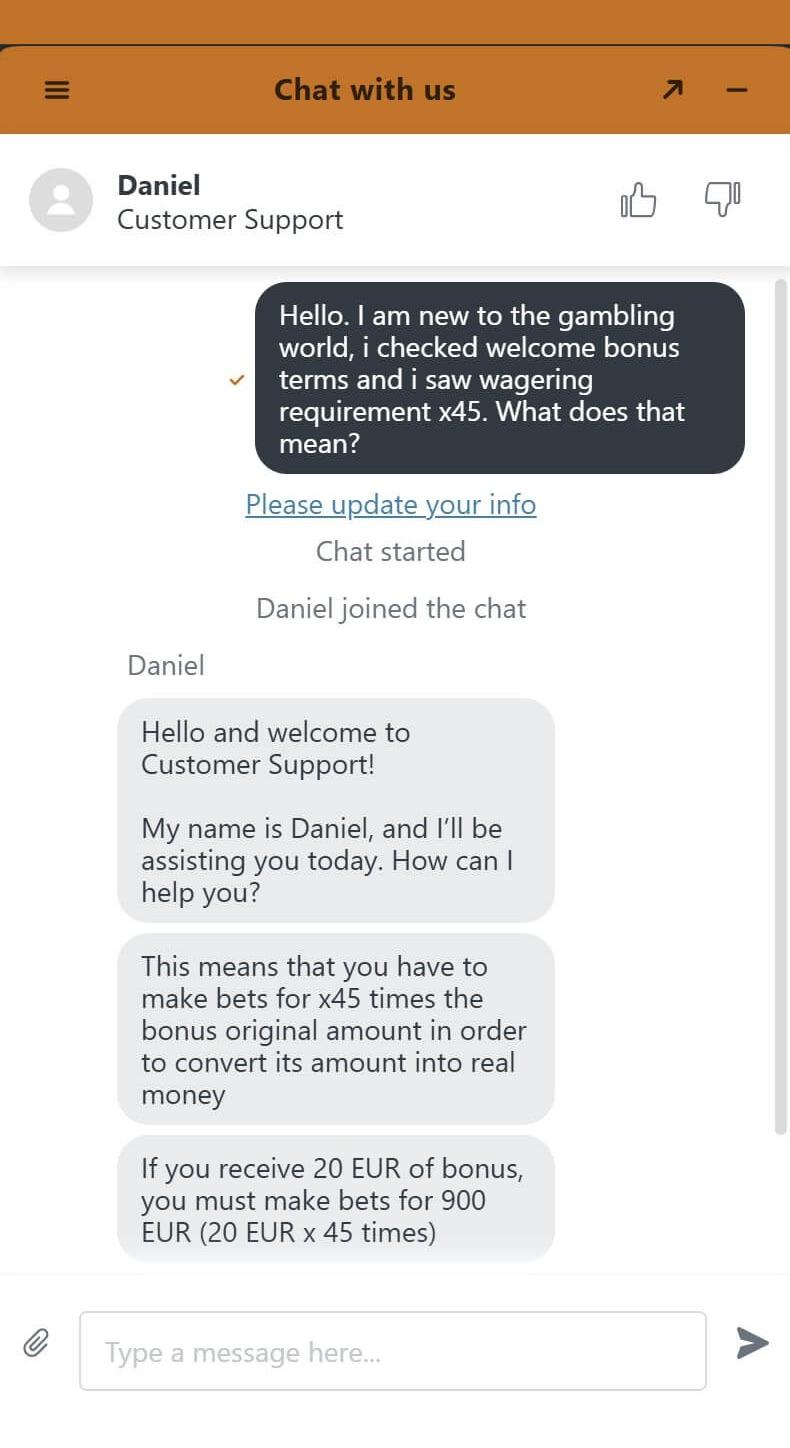Send the message with arrow icon

point(752,1342)
